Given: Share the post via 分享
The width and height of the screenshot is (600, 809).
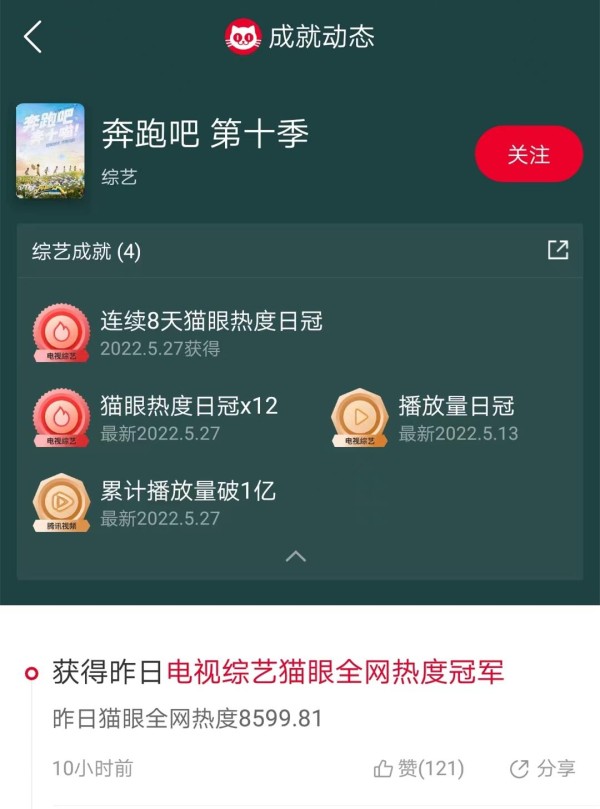Looking at the screenshot, I should pyautogui.click(x=543, y=768).
